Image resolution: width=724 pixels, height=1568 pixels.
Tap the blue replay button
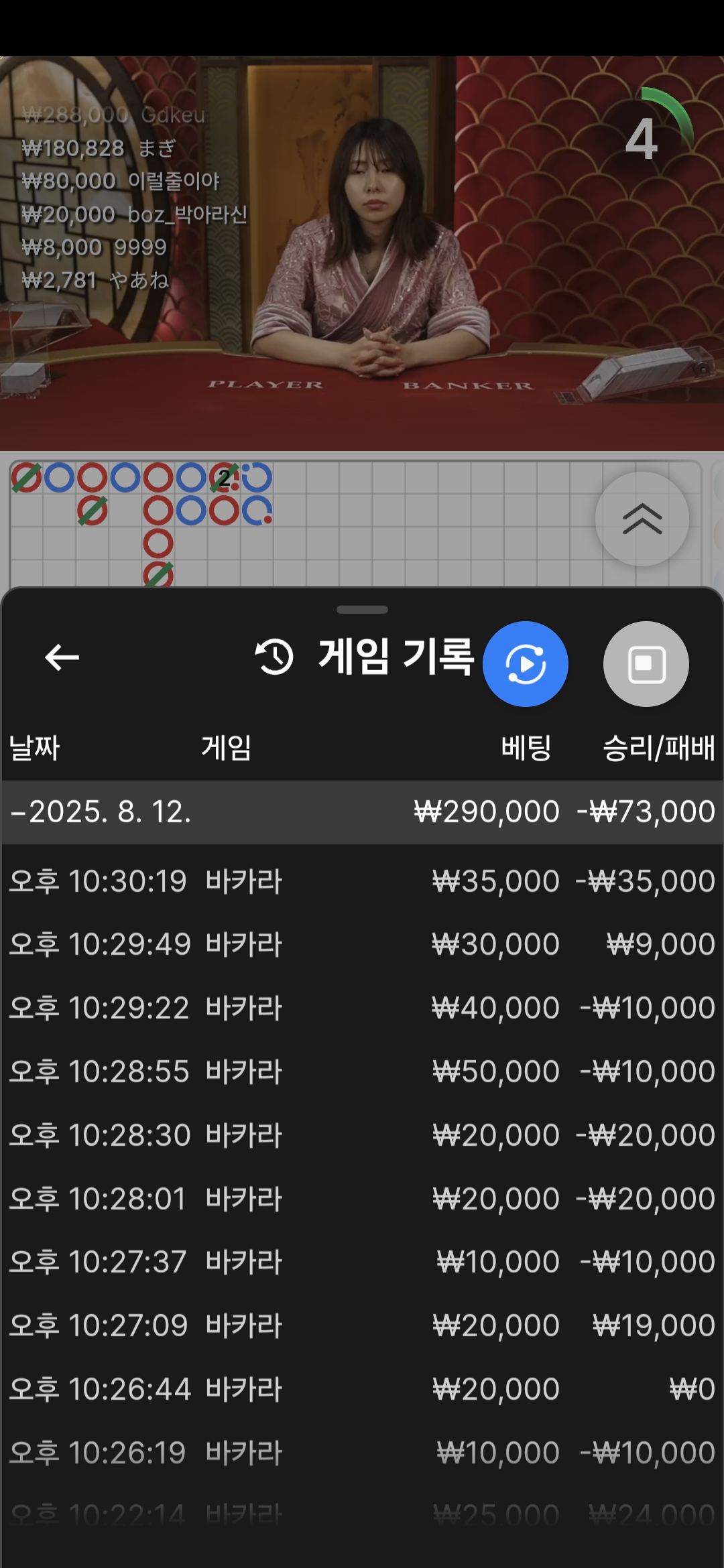tap(526, 664)
